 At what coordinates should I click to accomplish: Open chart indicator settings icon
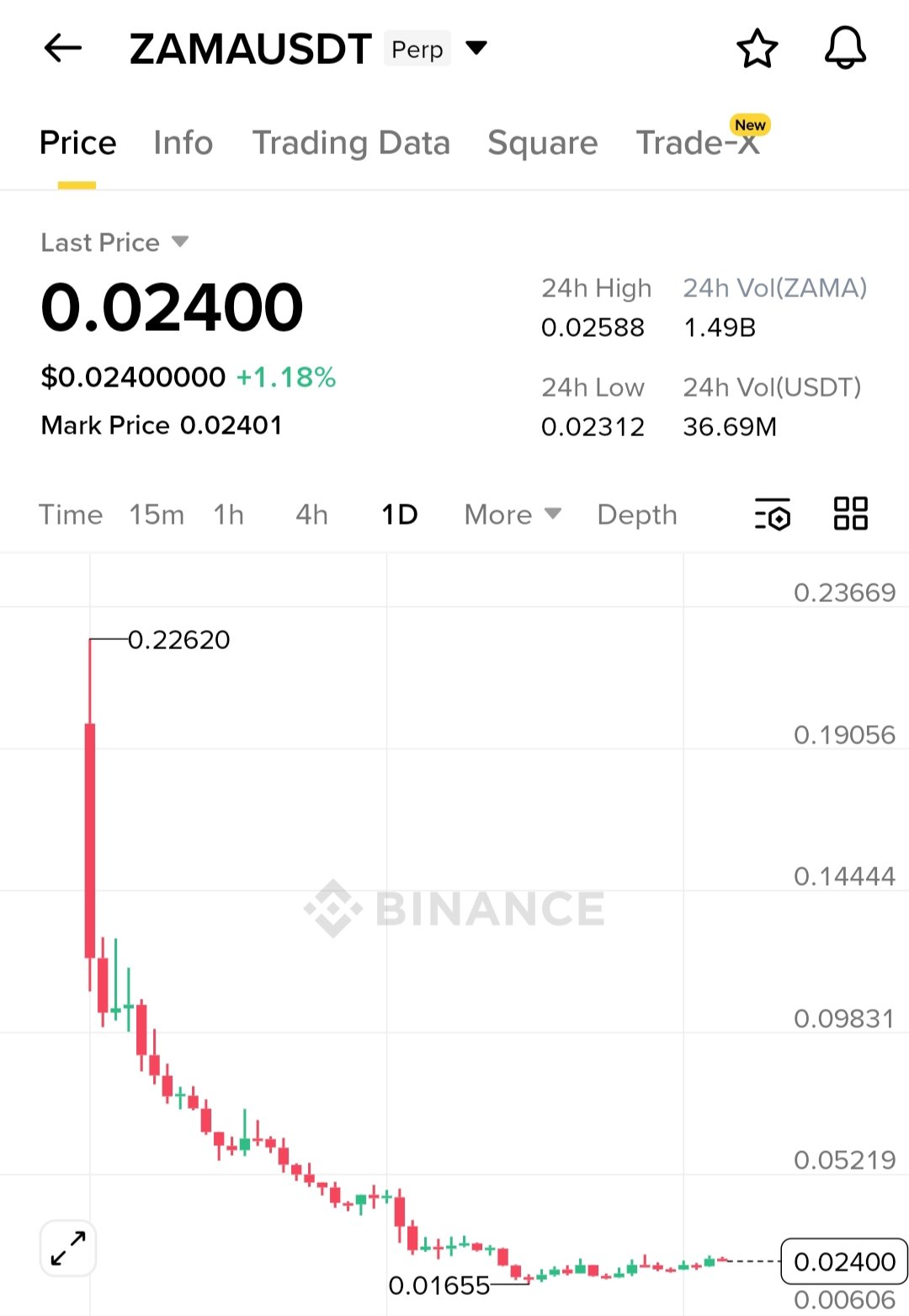point(773,514)
